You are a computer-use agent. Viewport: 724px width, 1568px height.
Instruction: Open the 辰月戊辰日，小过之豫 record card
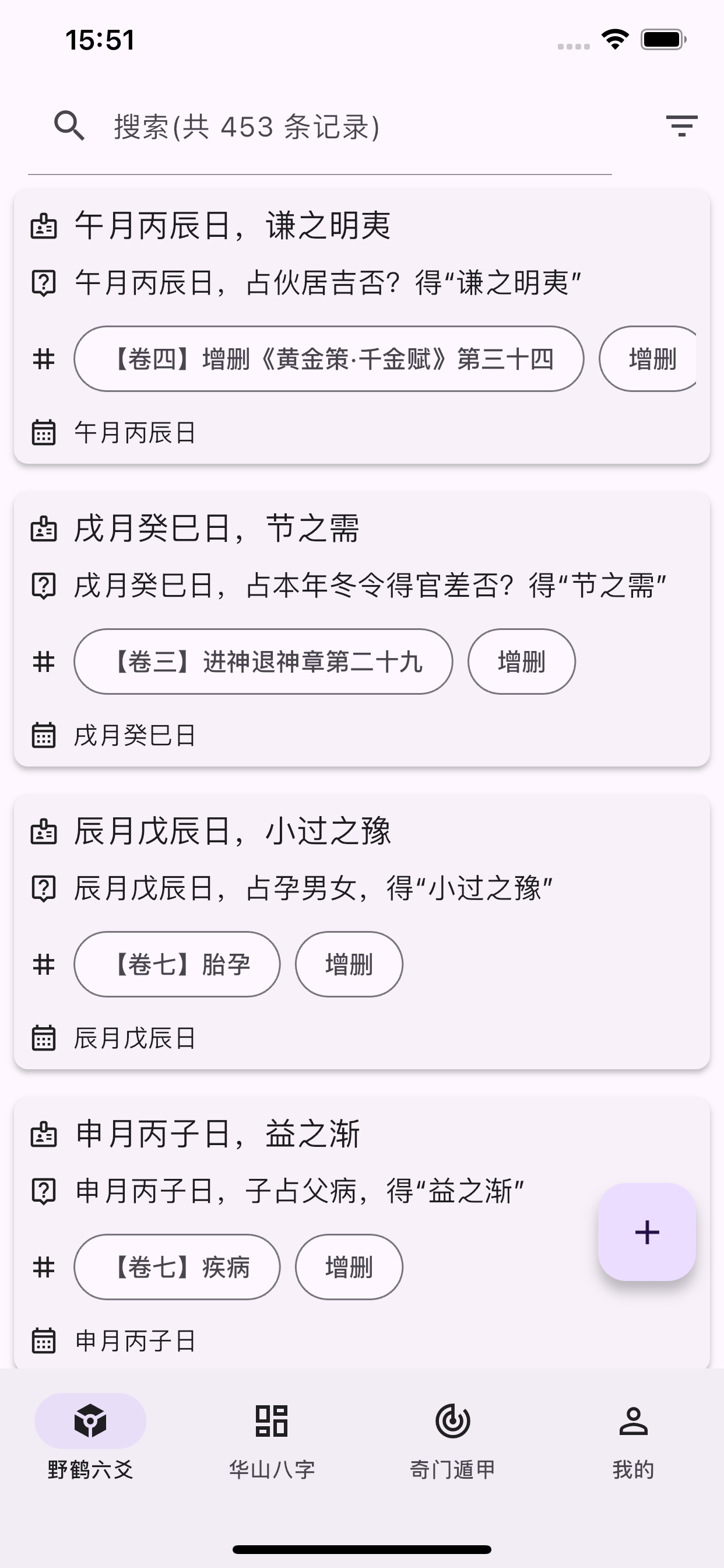pyautogui.click(x=361, y=932)
